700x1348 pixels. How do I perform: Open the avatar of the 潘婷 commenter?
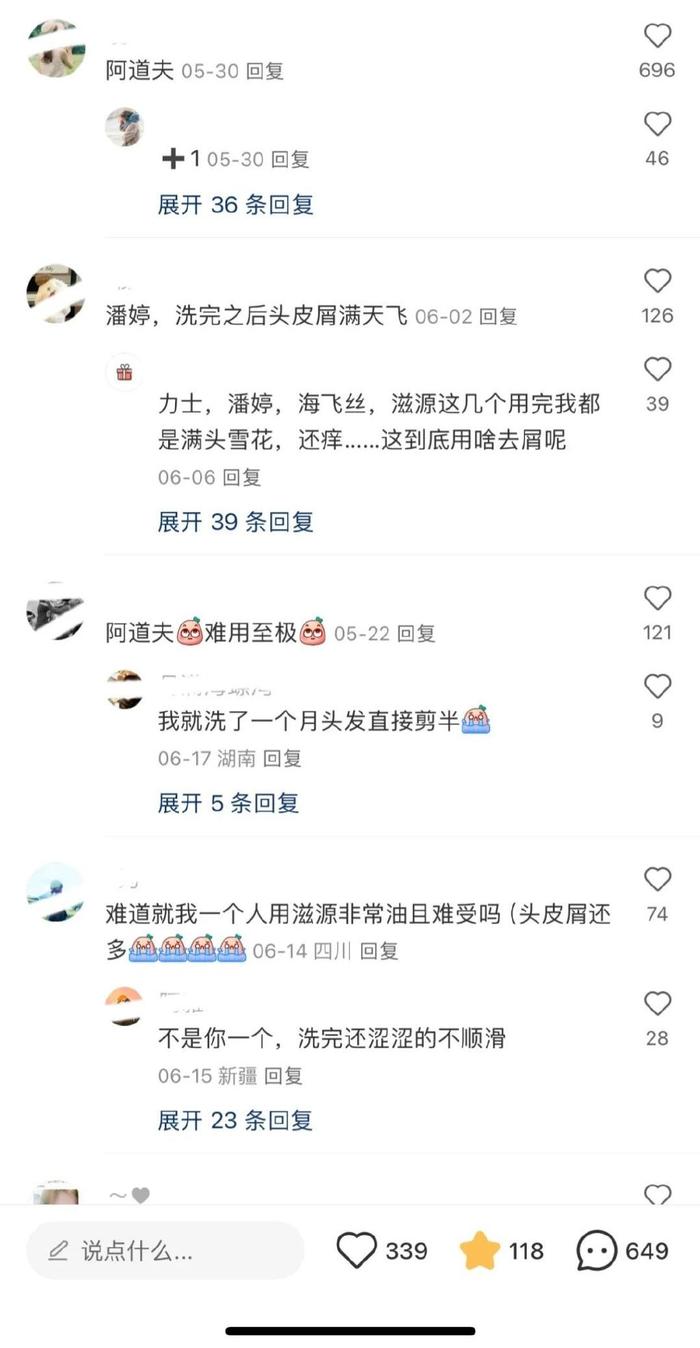[55, 294]
